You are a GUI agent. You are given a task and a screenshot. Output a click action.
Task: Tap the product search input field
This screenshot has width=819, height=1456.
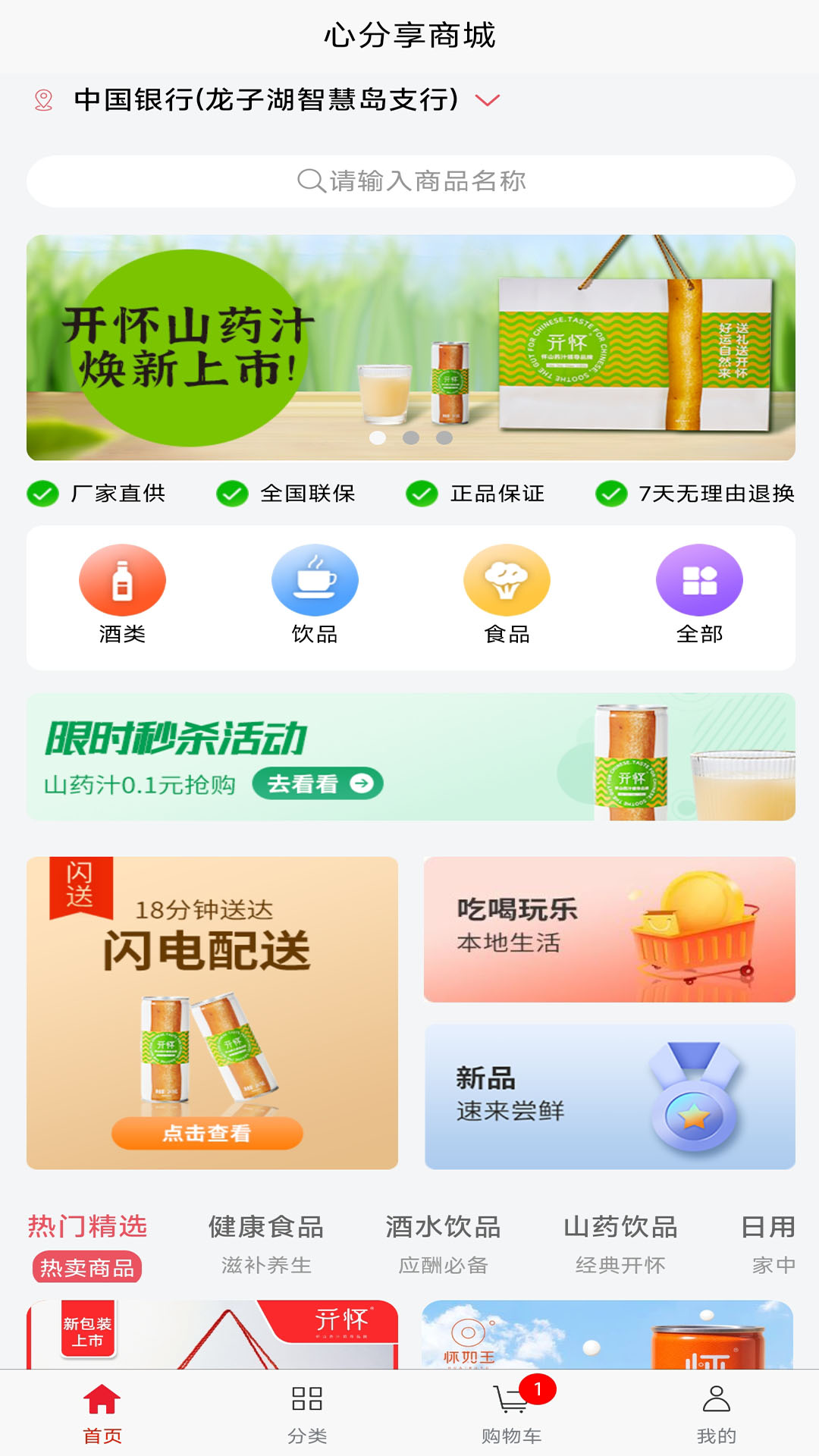click(x=409, y=180)
